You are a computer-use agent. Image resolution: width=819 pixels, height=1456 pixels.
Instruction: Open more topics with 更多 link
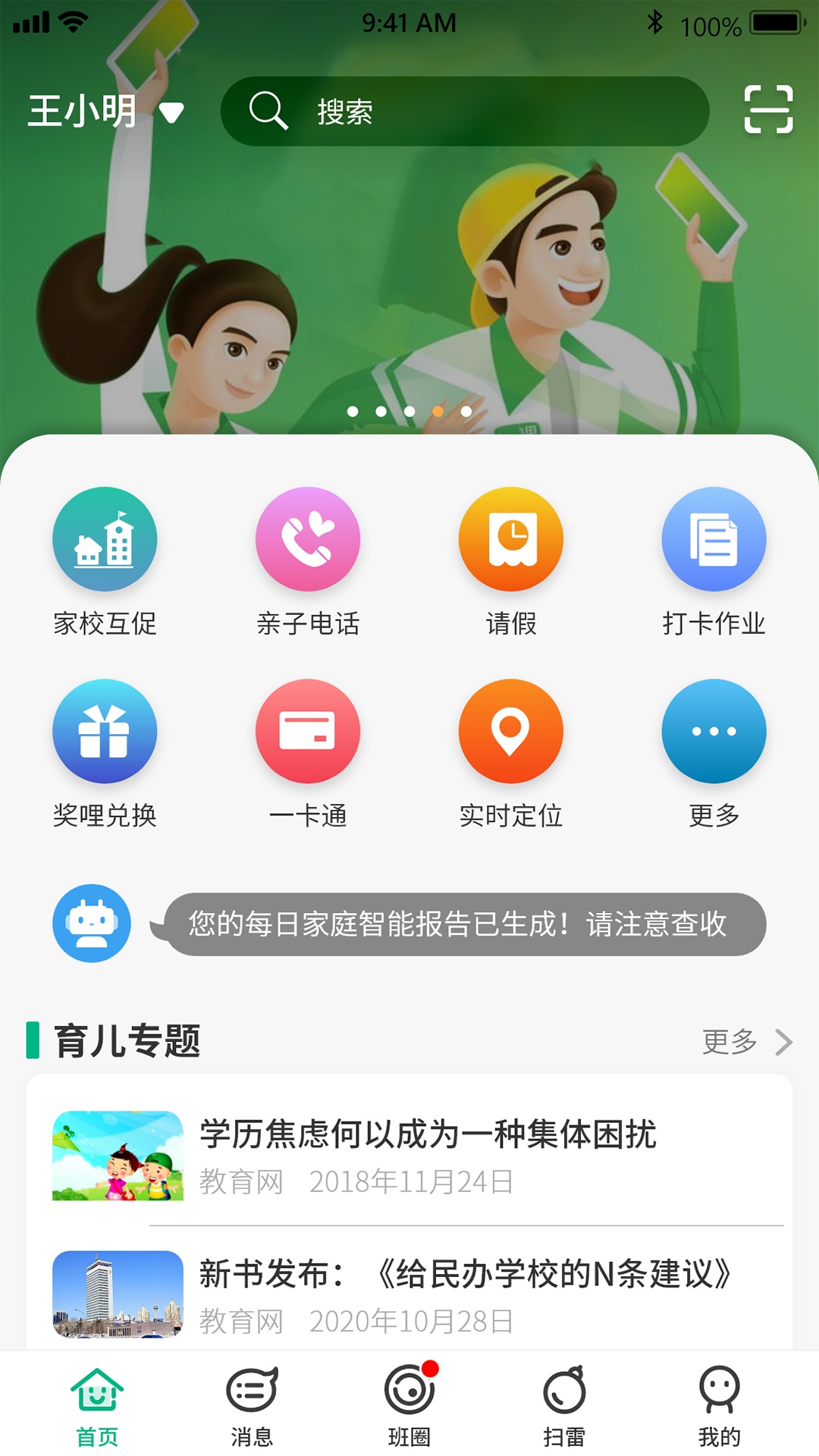click(x=730, y=1042)
